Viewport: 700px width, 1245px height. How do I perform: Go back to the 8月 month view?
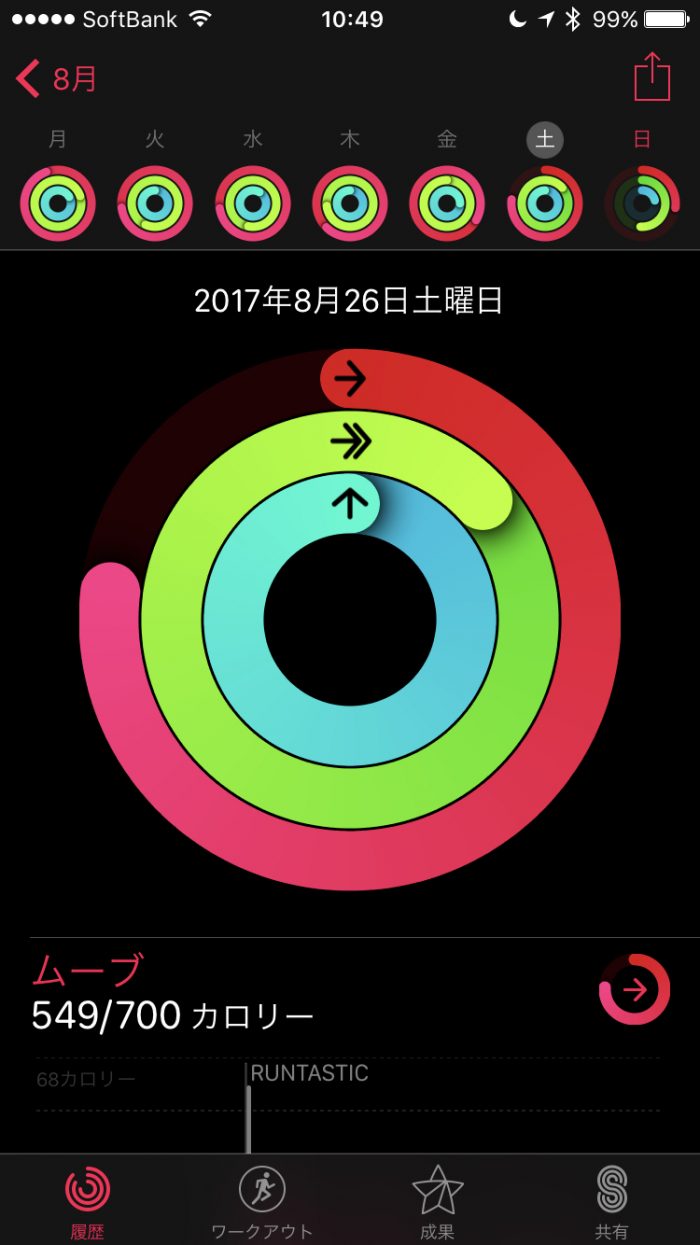[57, 79]
